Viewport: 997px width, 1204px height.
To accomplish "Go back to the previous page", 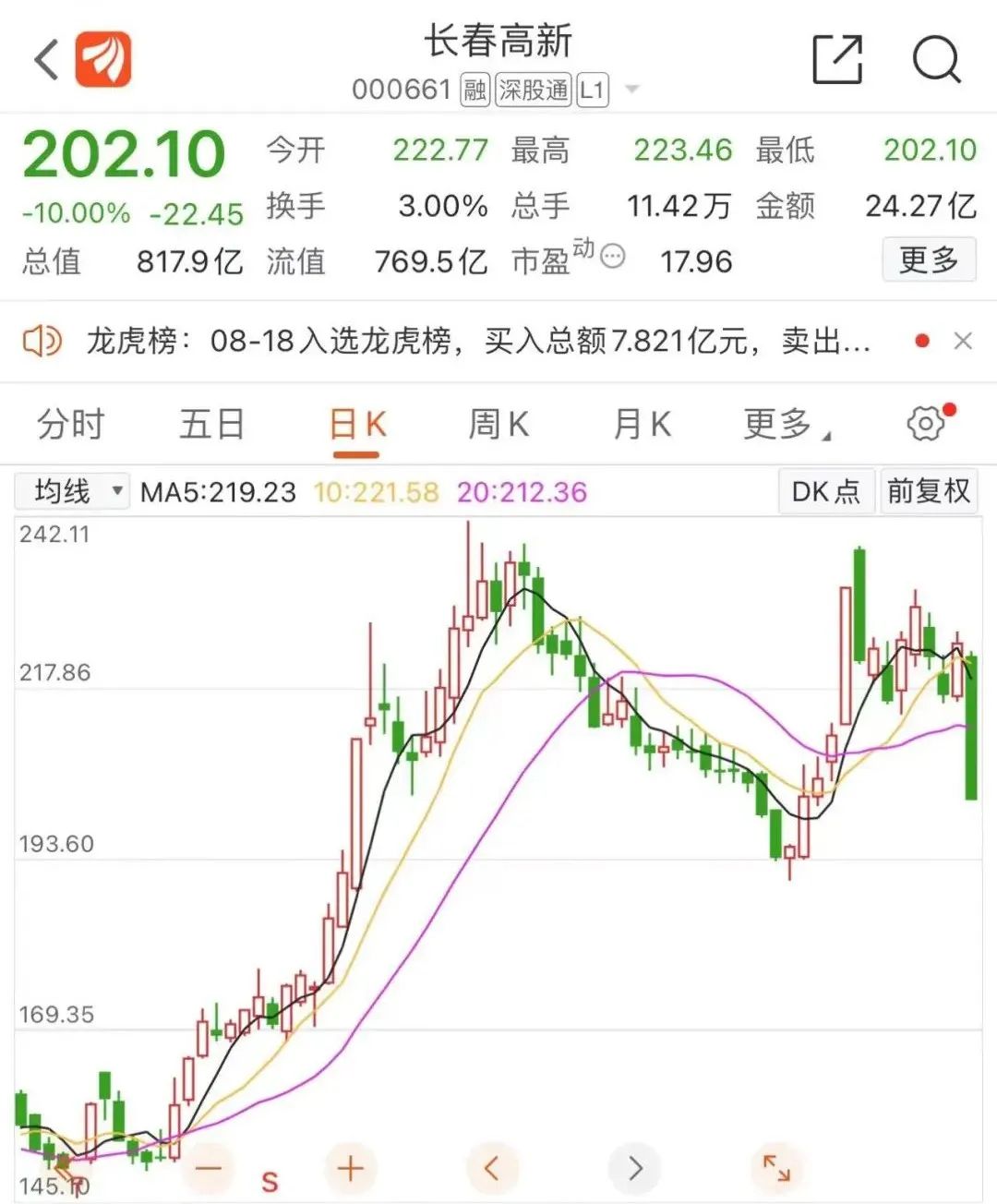I will point(46,61).
